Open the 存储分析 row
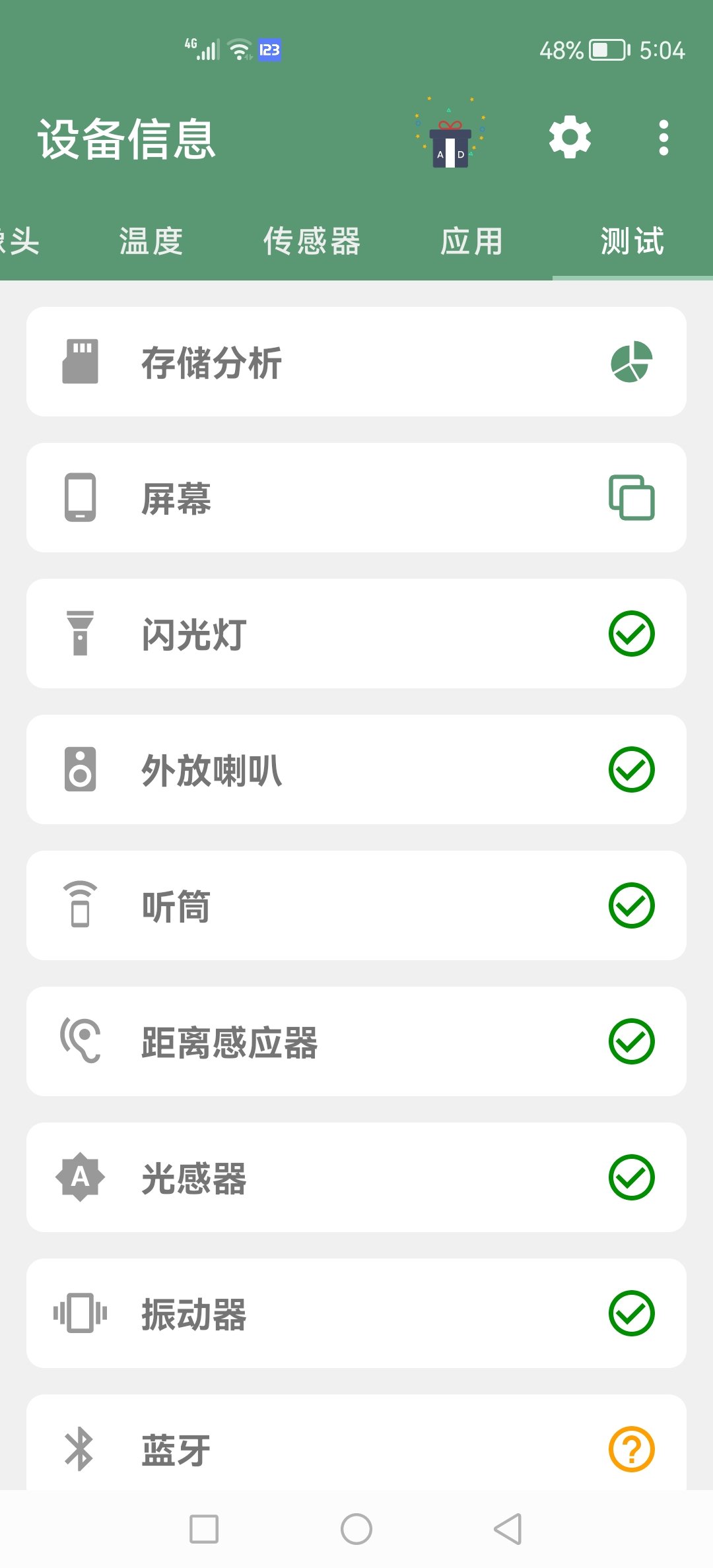Screen dimensions: 713x1568 (x=356, y=362)
